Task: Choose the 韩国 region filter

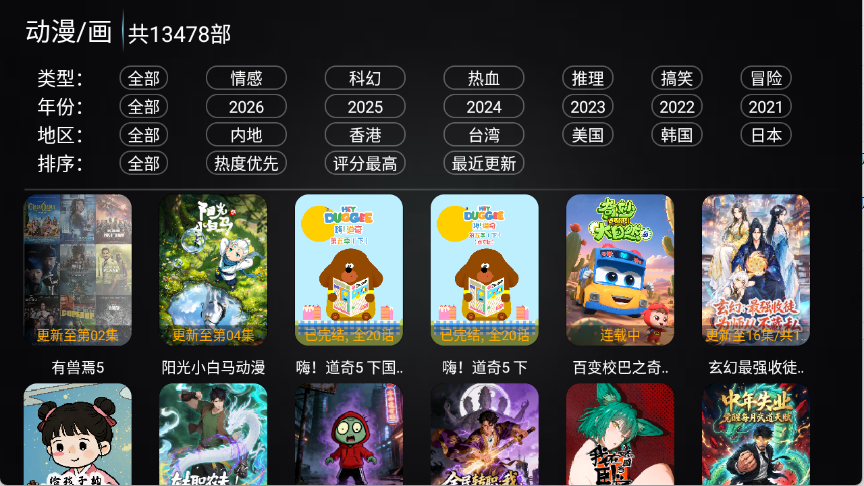Action: [x=677, y=134]
